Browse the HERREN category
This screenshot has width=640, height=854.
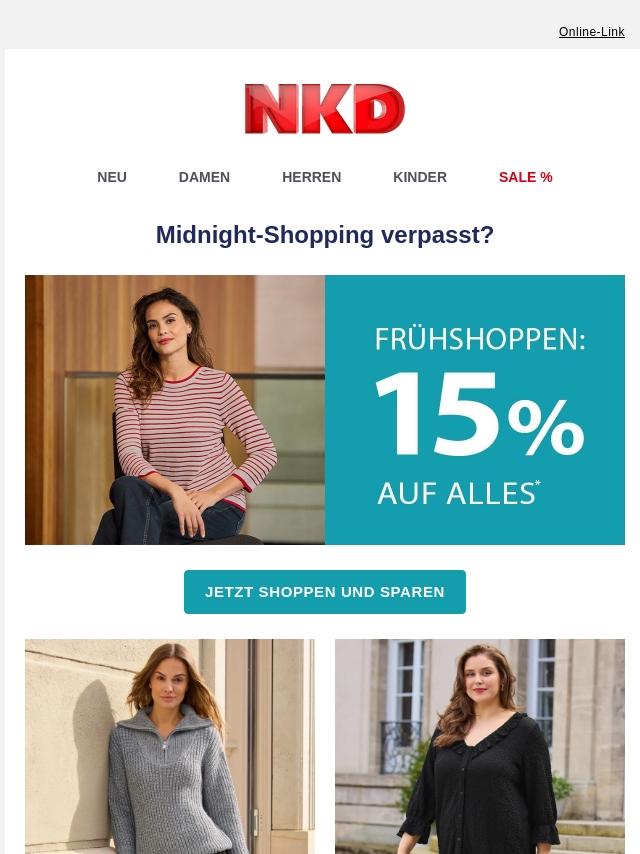(311, 177)
